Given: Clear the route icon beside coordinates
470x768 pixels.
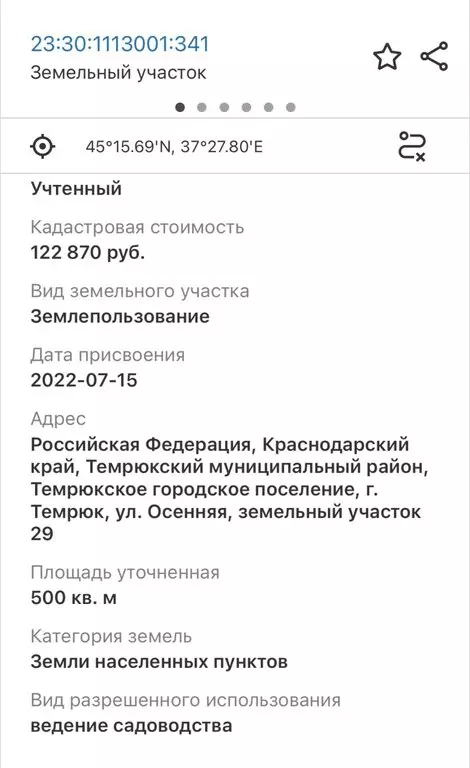Looking at the screenshot, I should click(x=412, y=146).
